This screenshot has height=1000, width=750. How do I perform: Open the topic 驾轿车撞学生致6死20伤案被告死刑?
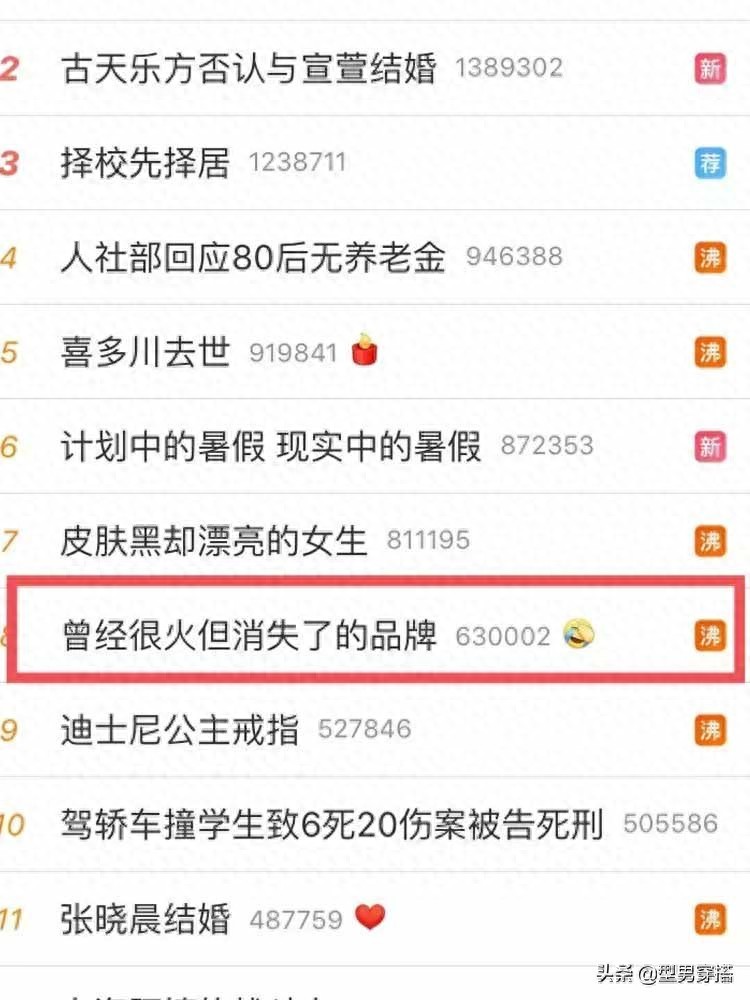tap(331, 825)
